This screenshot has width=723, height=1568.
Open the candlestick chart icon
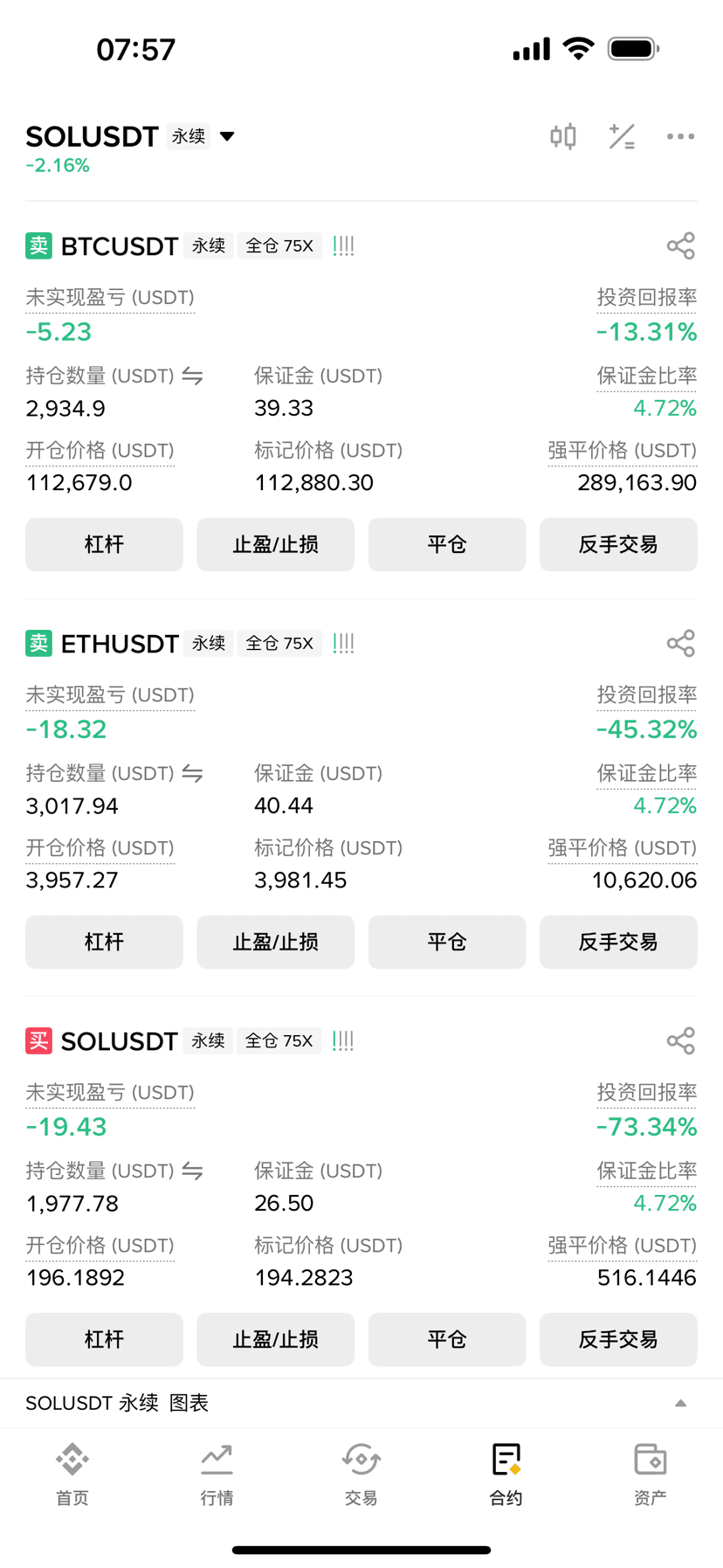pyautogui.click(x=563, y=136)
